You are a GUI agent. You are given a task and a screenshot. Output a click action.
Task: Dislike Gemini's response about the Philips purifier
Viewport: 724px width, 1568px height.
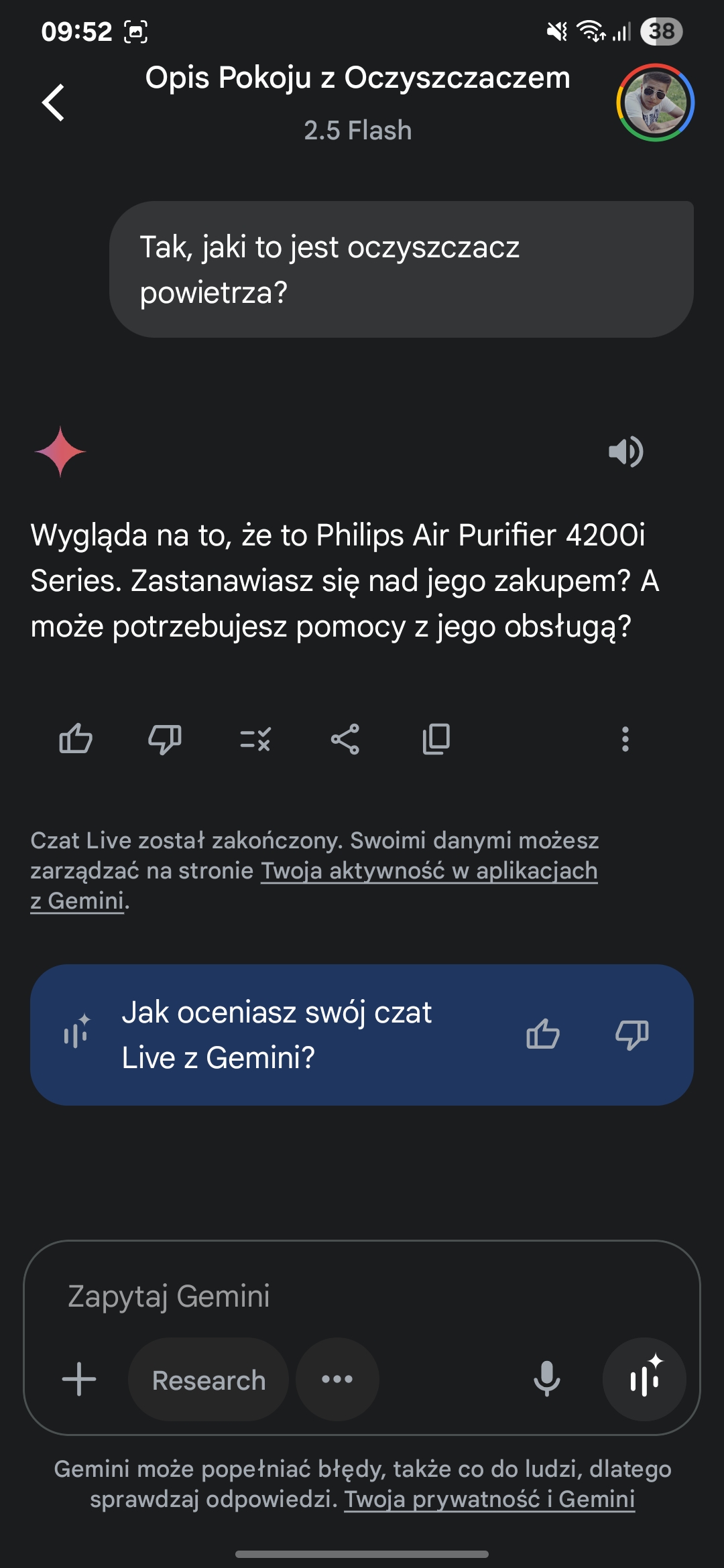165,739
